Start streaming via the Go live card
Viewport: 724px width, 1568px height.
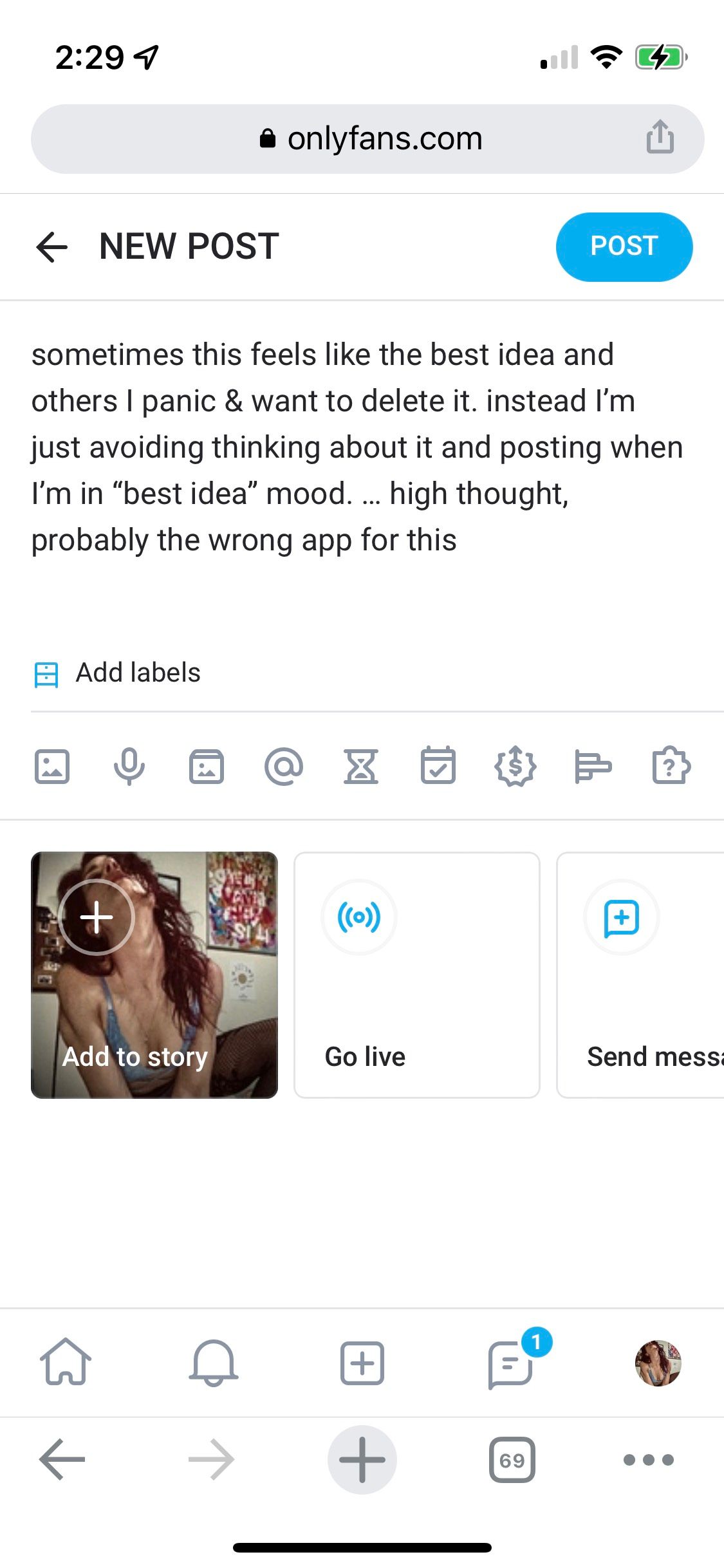[x=416, y=975]
